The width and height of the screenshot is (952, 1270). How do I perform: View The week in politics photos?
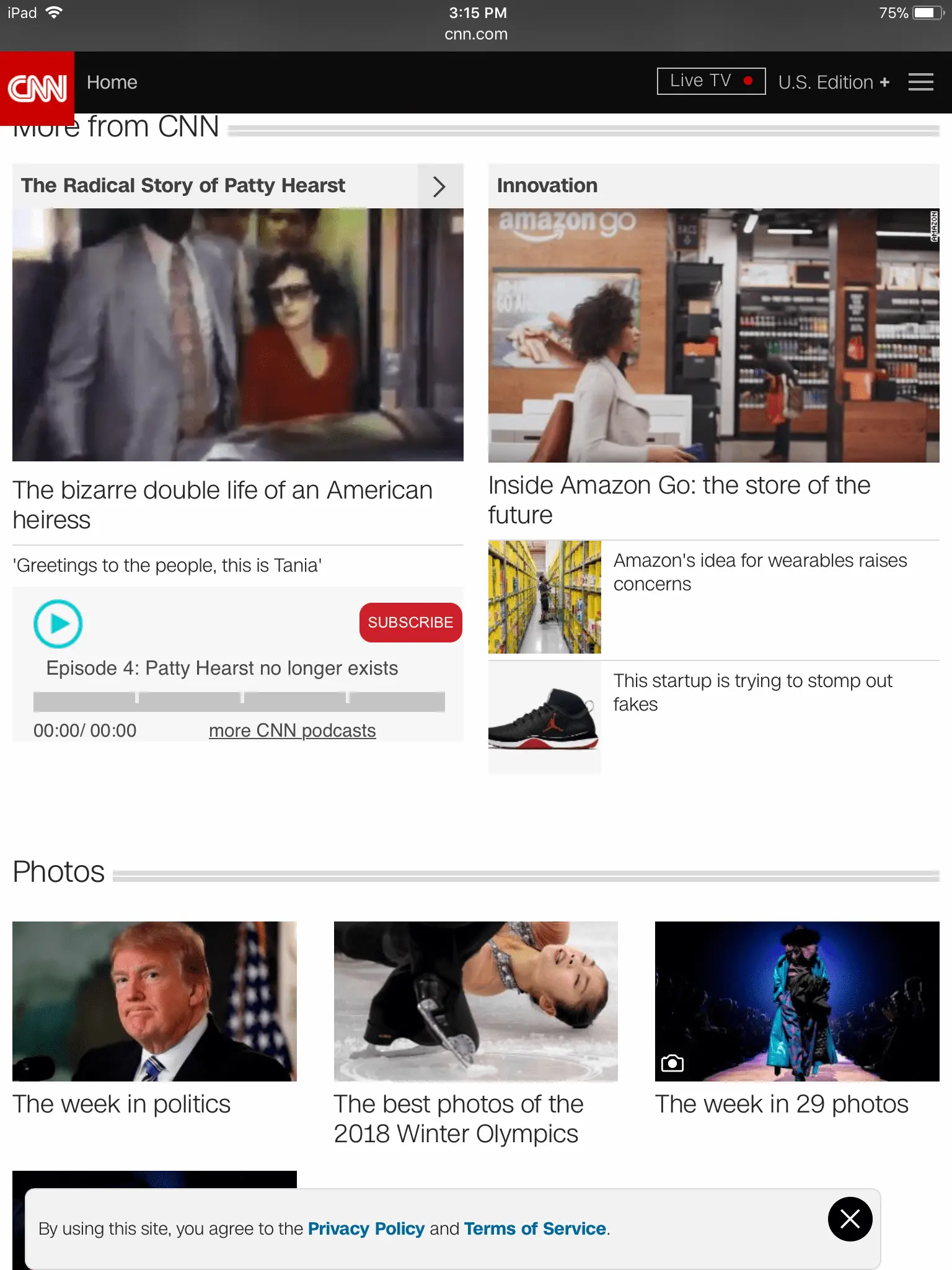[x=121, y=1104]
